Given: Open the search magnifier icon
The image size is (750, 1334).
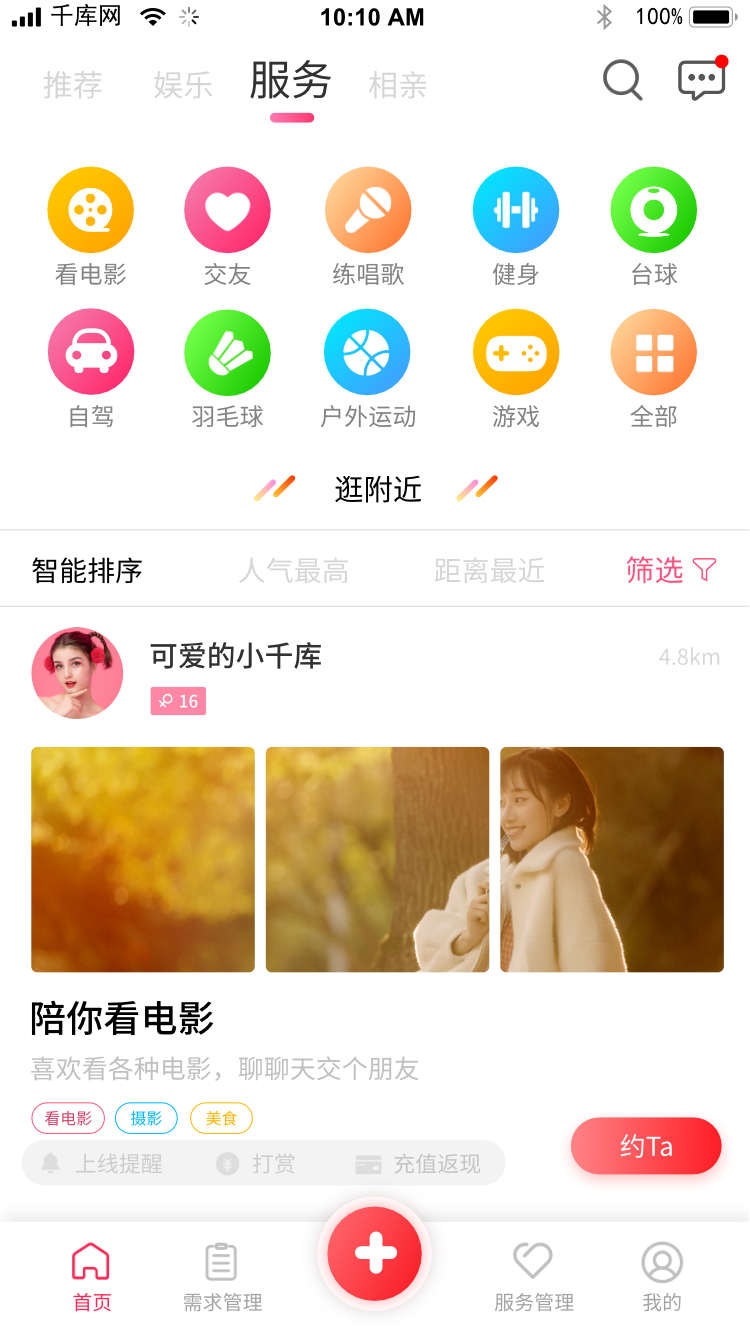Looking at the screenshot, I should [622, 80].
